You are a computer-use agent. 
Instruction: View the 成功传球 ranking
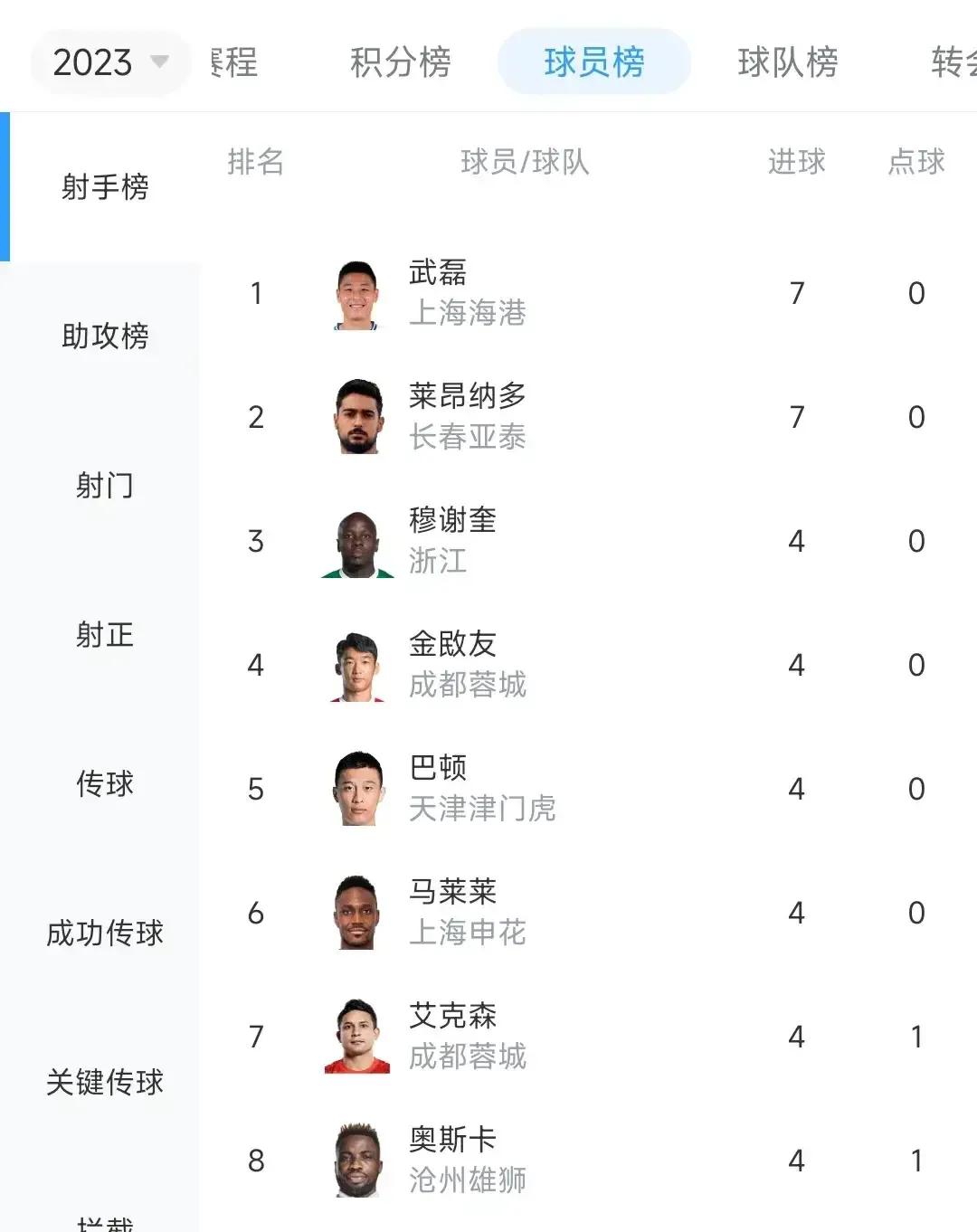[105, 933]
